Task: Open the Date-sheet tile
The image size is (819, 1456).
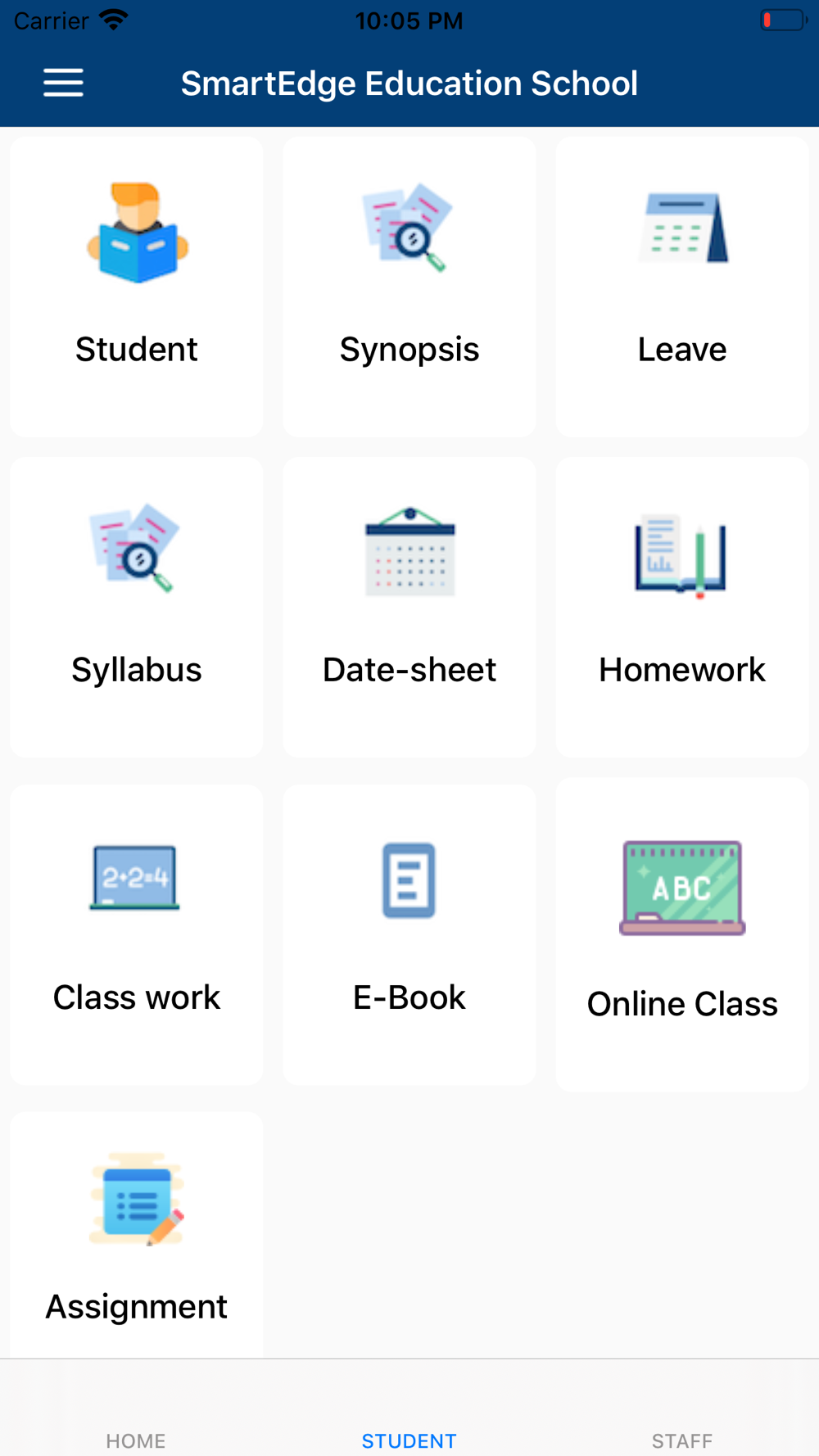Action: (x=409, y=607)
